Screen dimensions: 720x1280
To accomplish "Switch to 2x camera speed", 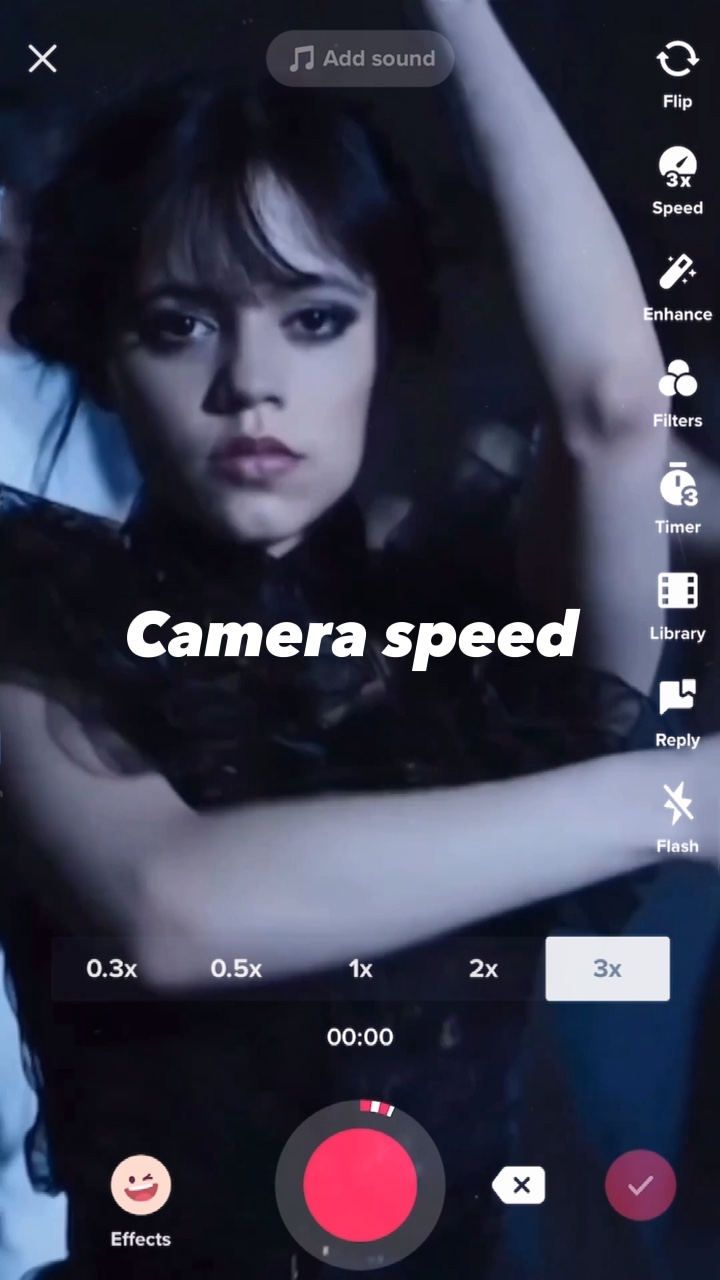I will coord(484,968).
